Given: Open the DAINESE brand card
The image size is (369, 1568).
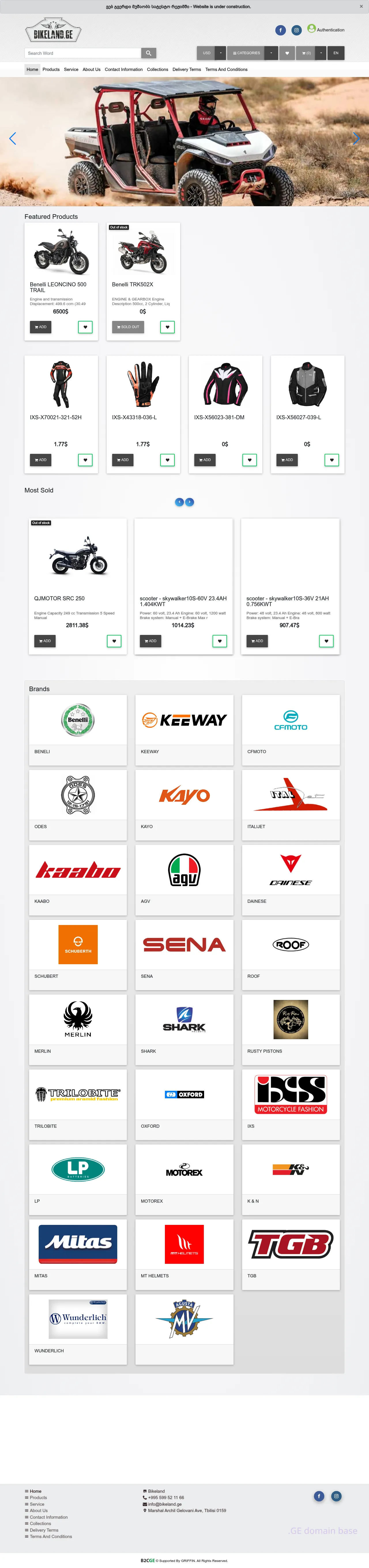Looking at the screenshot, I should (291, 878).
